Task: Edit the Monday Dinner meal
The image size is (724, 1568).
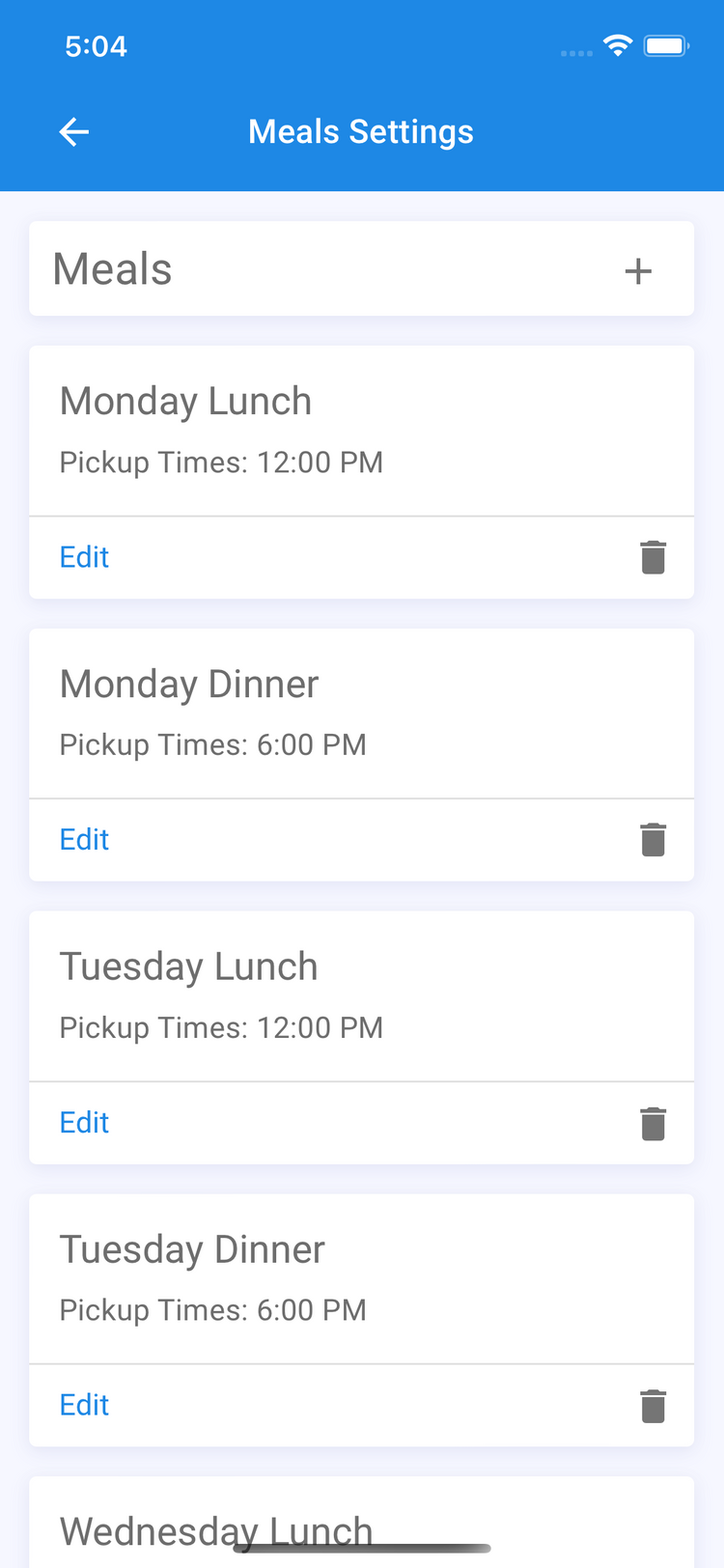Action: 84,840
